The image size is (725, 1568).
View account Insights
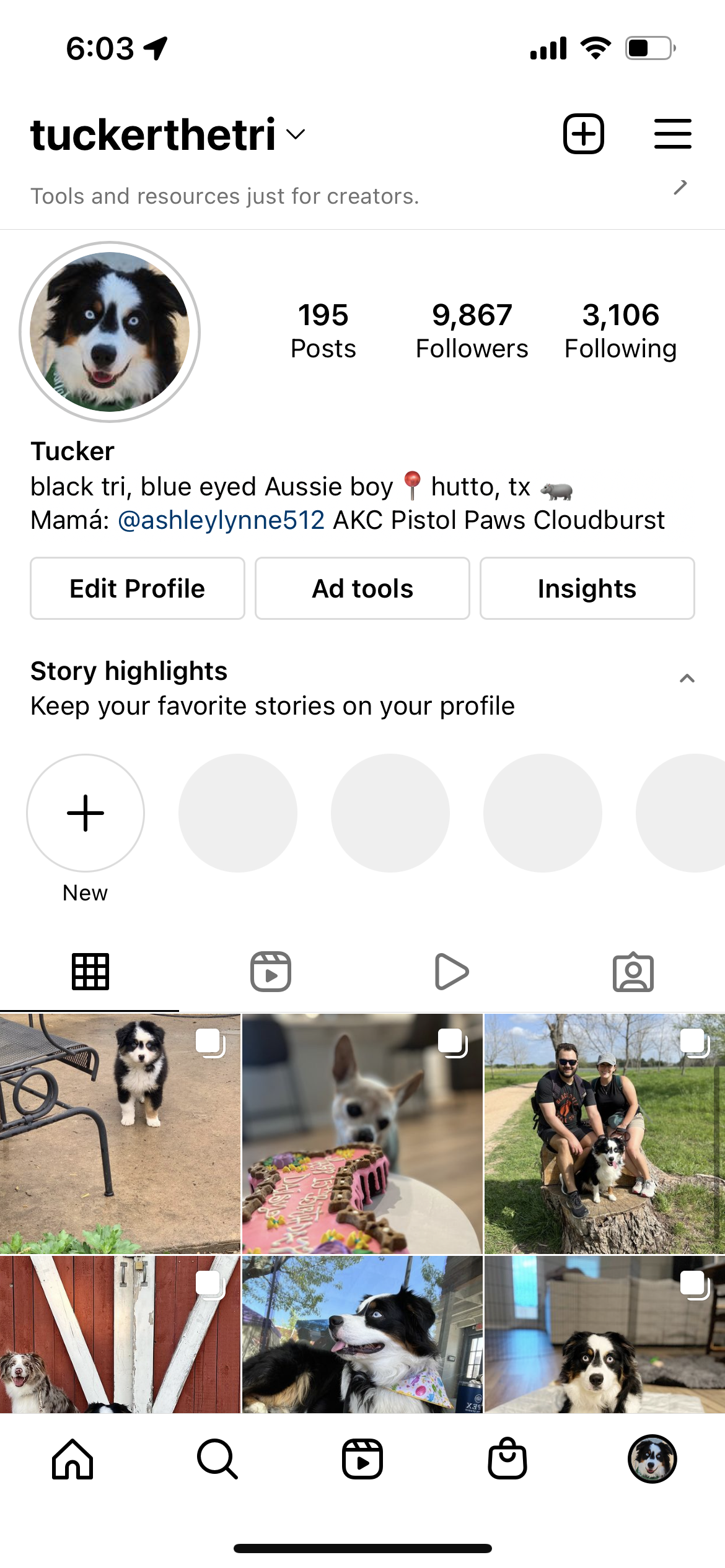coord(586,588)
